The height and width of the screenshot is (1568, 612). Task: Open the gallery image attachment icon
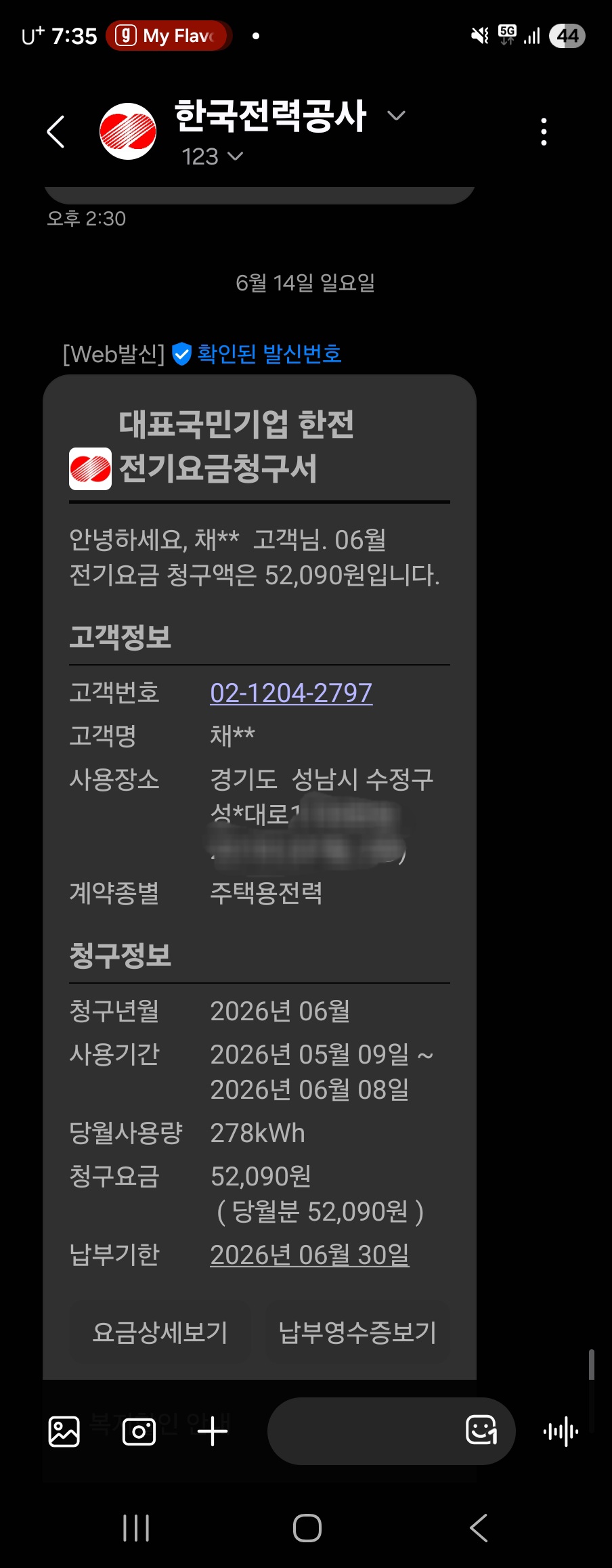[64, 1431]
